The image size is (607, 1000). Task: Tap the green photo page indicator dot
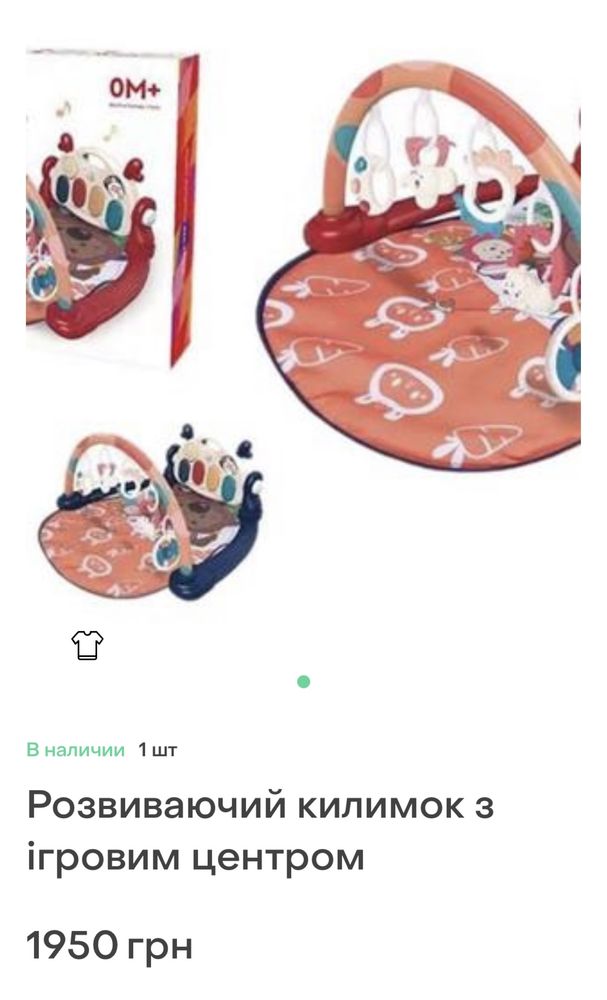304,682
